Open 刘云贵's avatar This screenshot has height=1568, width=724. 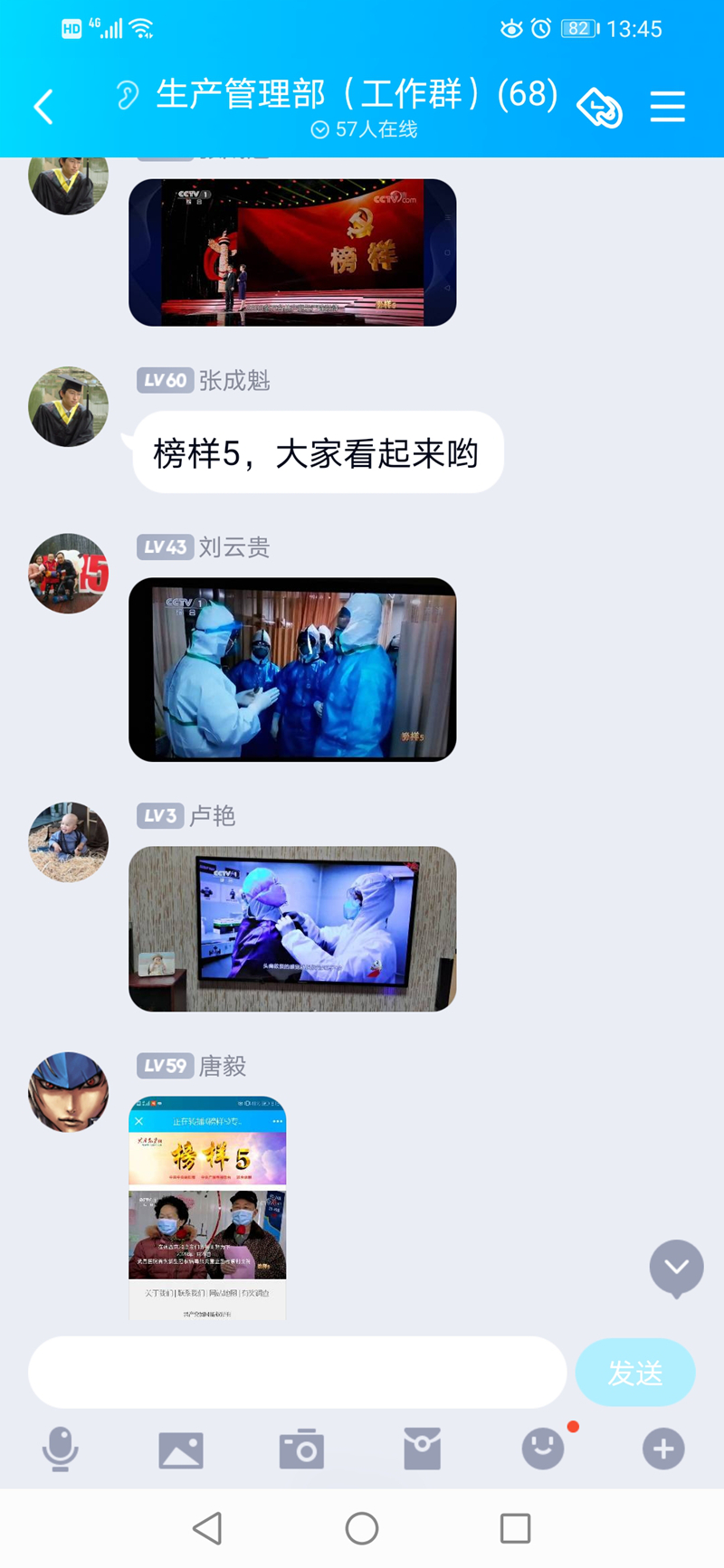[69, 573]
